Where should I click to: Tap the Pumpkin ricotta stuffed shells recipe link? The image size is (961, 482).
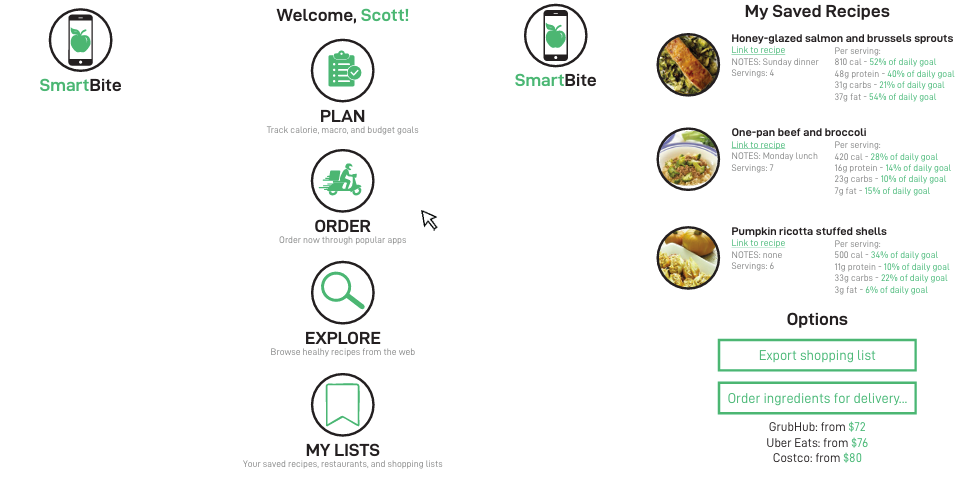758,243
